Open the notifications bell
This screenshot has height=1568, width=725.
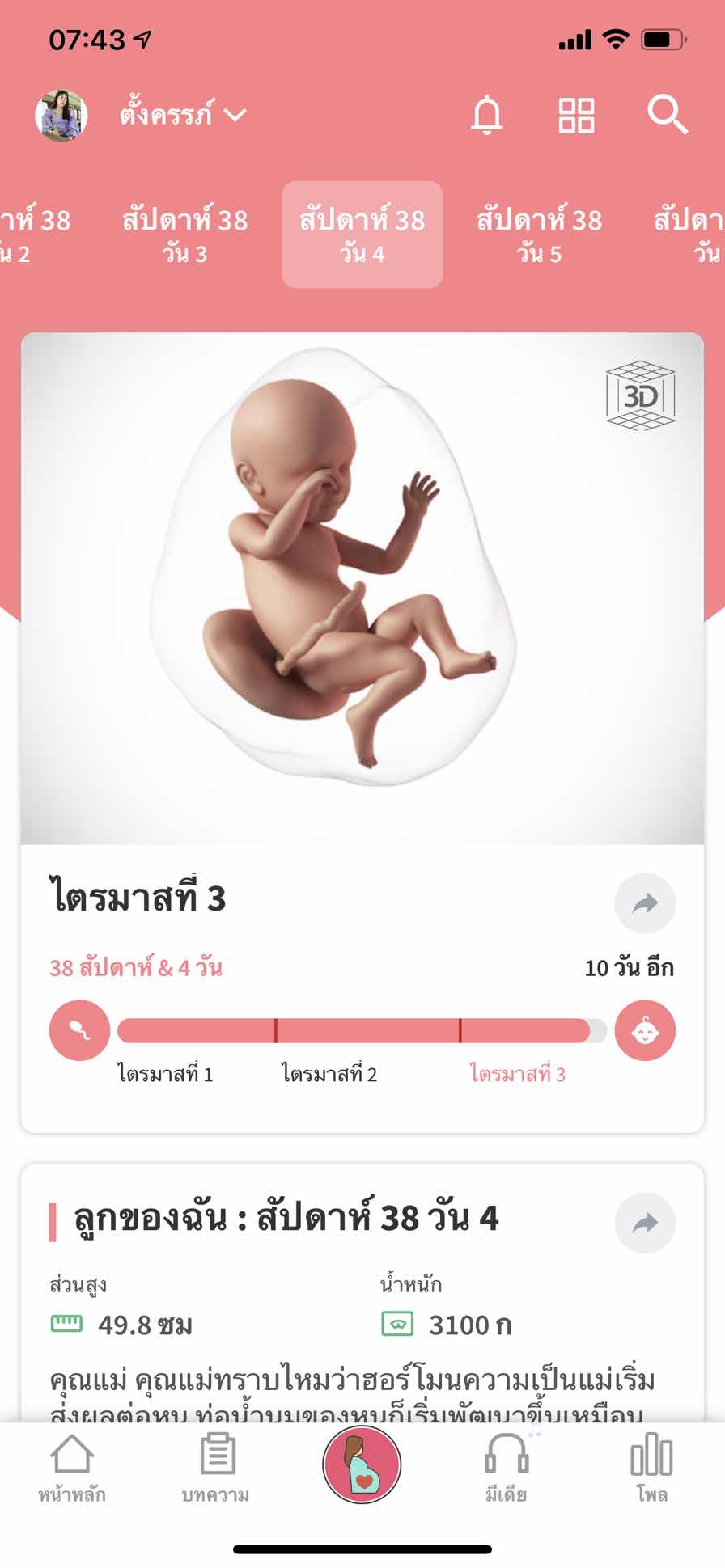487,115
